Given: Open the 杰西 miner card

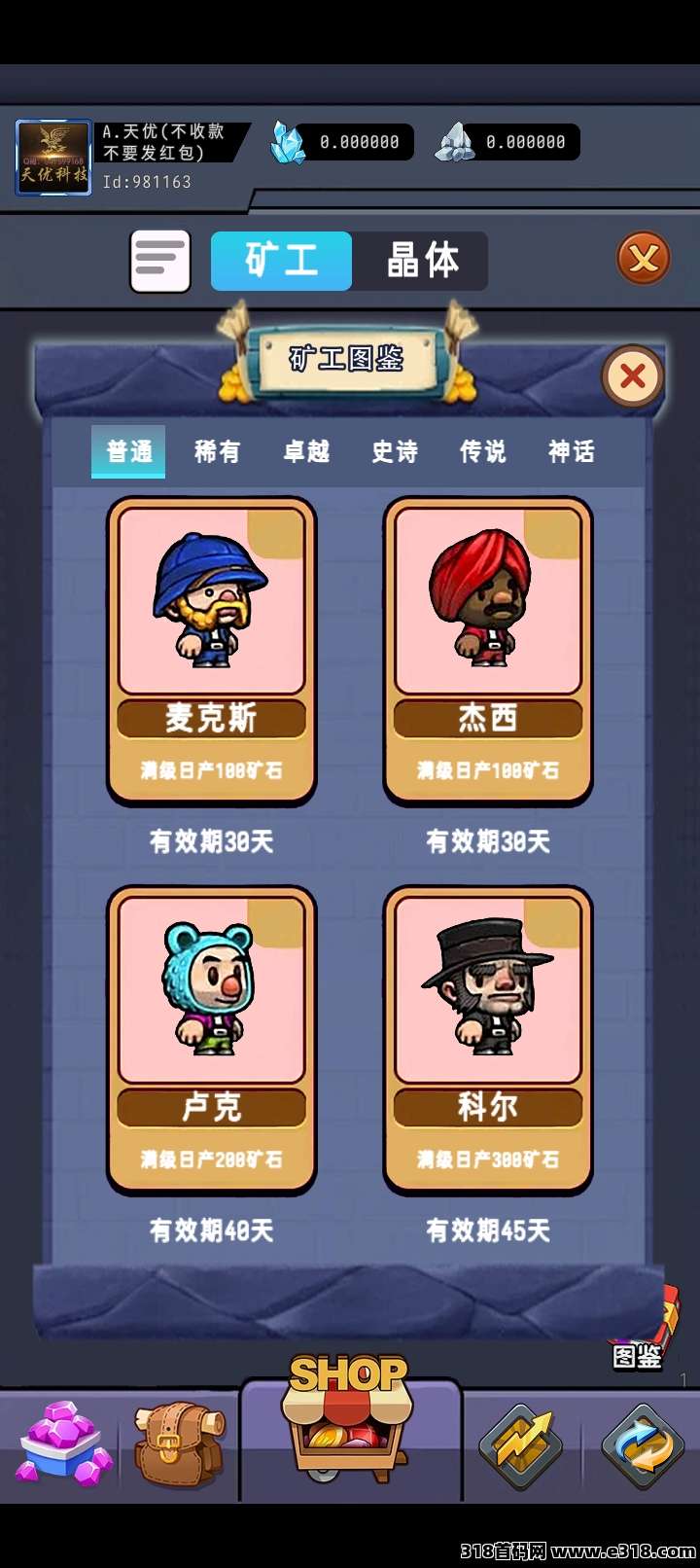Looking at the screenshot, I should pyautogui.click(x=488, y=650).
